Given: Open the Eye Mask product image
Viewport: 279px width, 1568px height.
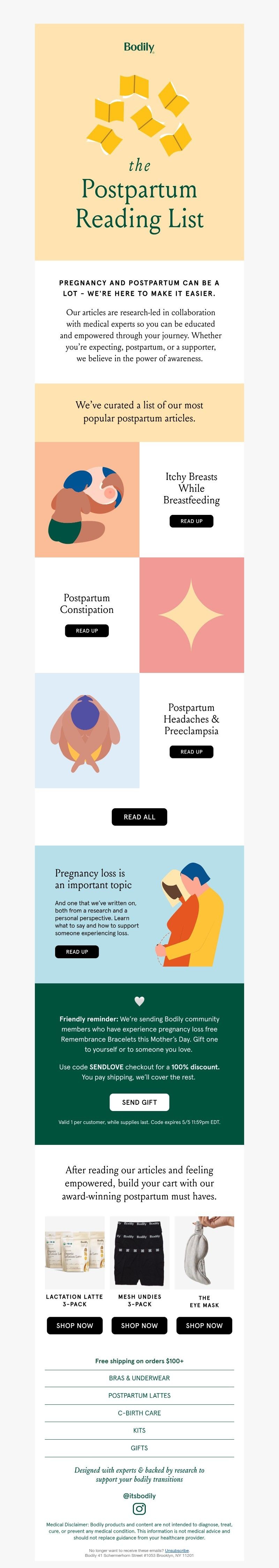Looking at the screenshot, I should click(204, 1252).
